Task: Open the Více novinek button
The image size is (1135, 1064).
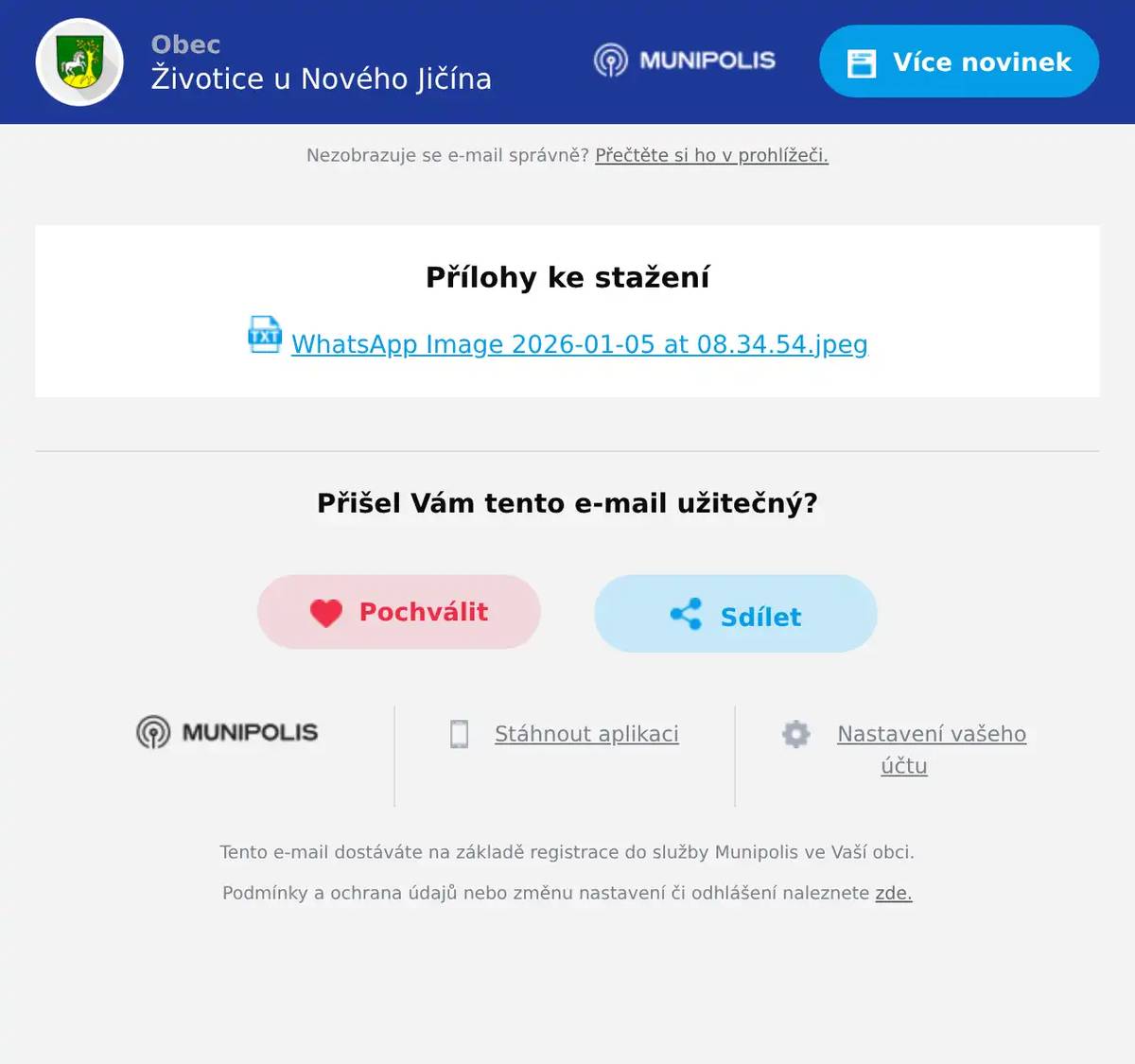Action: click(x=958, y=61)
